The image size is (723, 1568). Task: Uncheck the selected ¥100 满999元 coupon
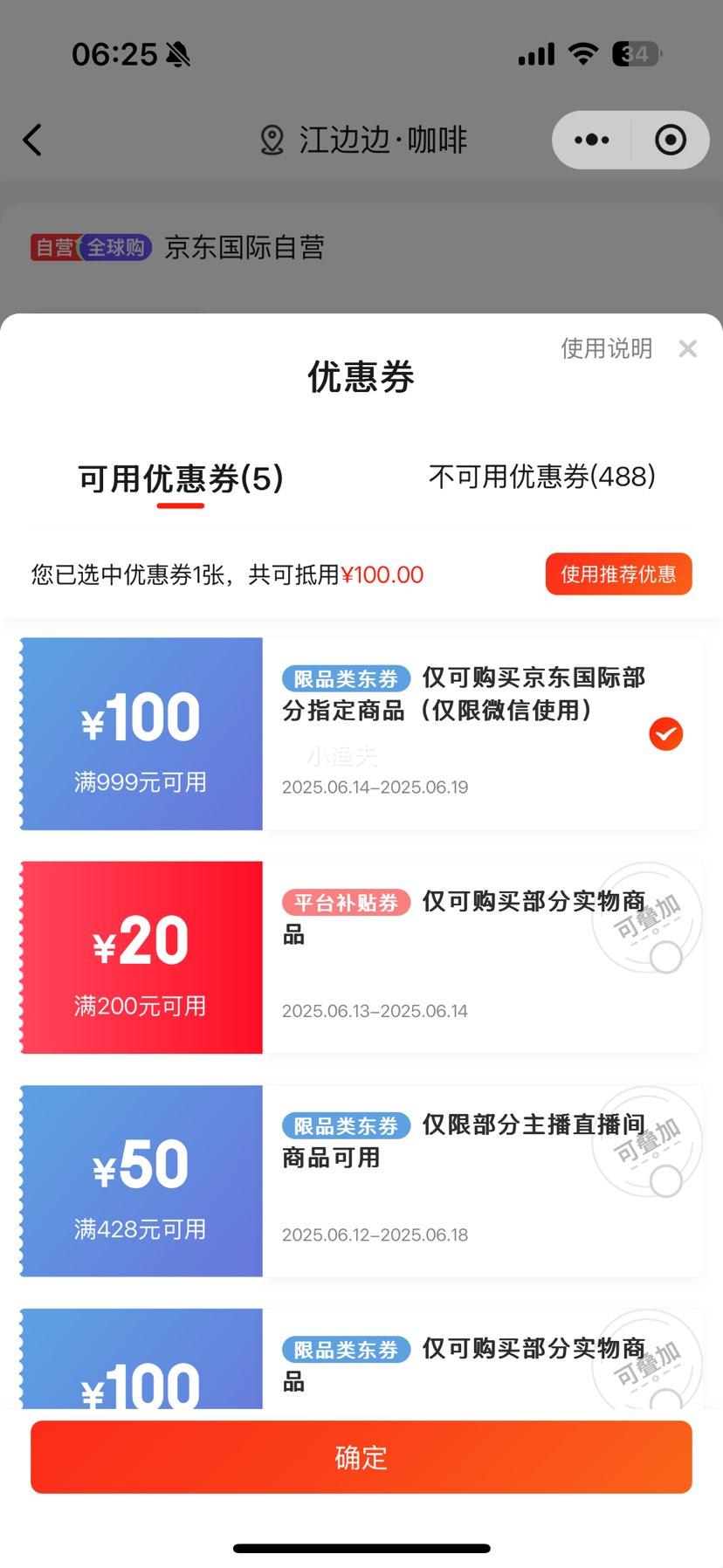pos(666,734)
